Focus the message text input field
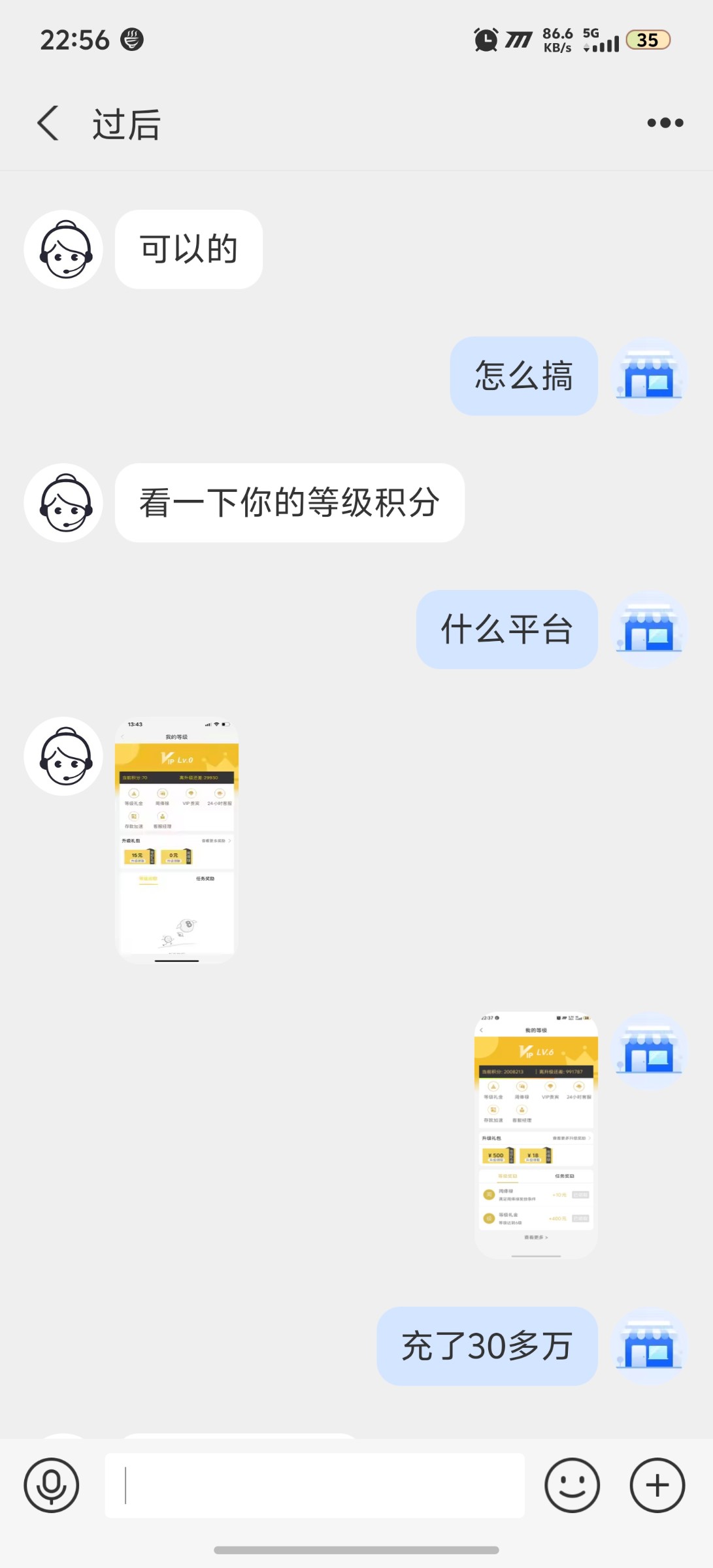This screenshot has width=713, height=1568. pyautogui.click(x=315, y=1485)
